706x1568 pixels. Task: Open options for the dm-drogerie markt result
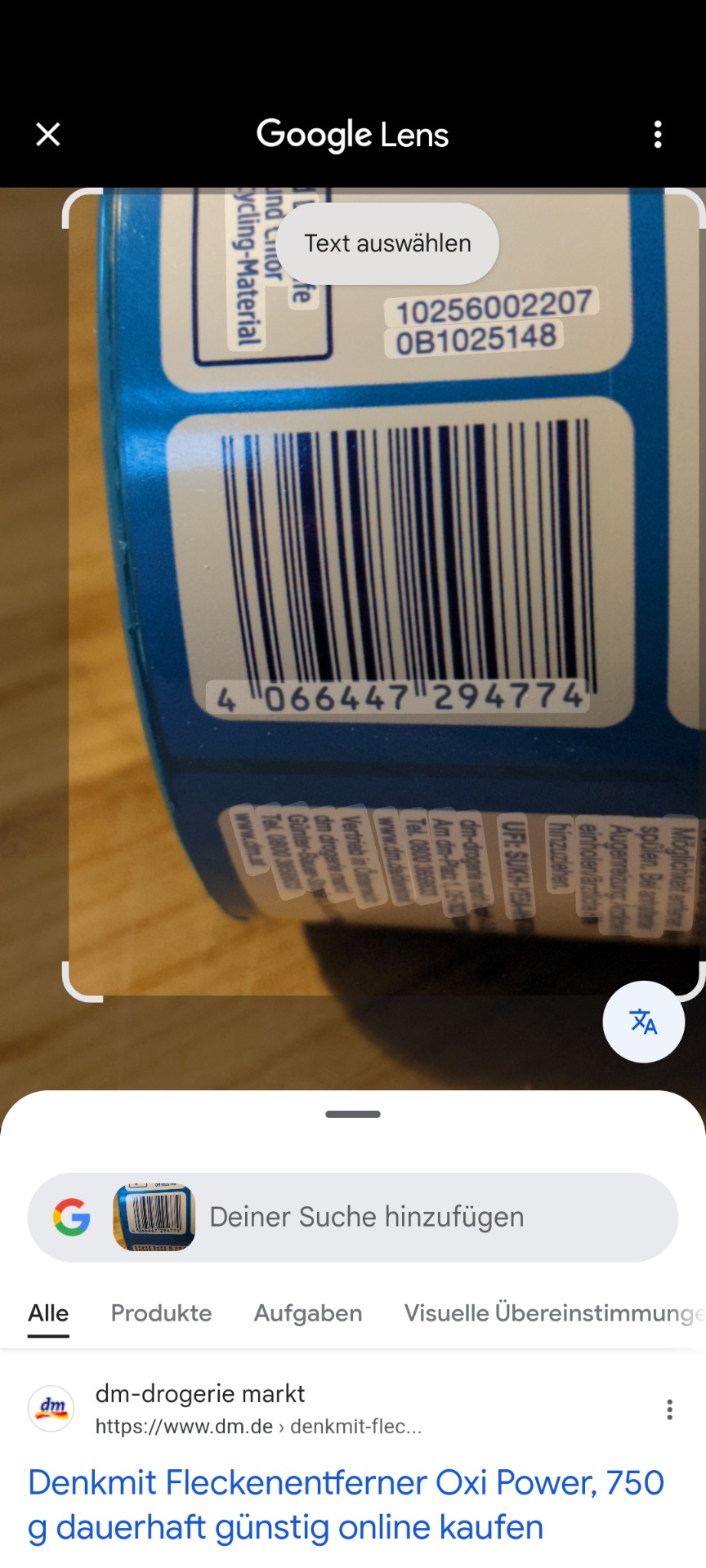[x=669, y=1410]
